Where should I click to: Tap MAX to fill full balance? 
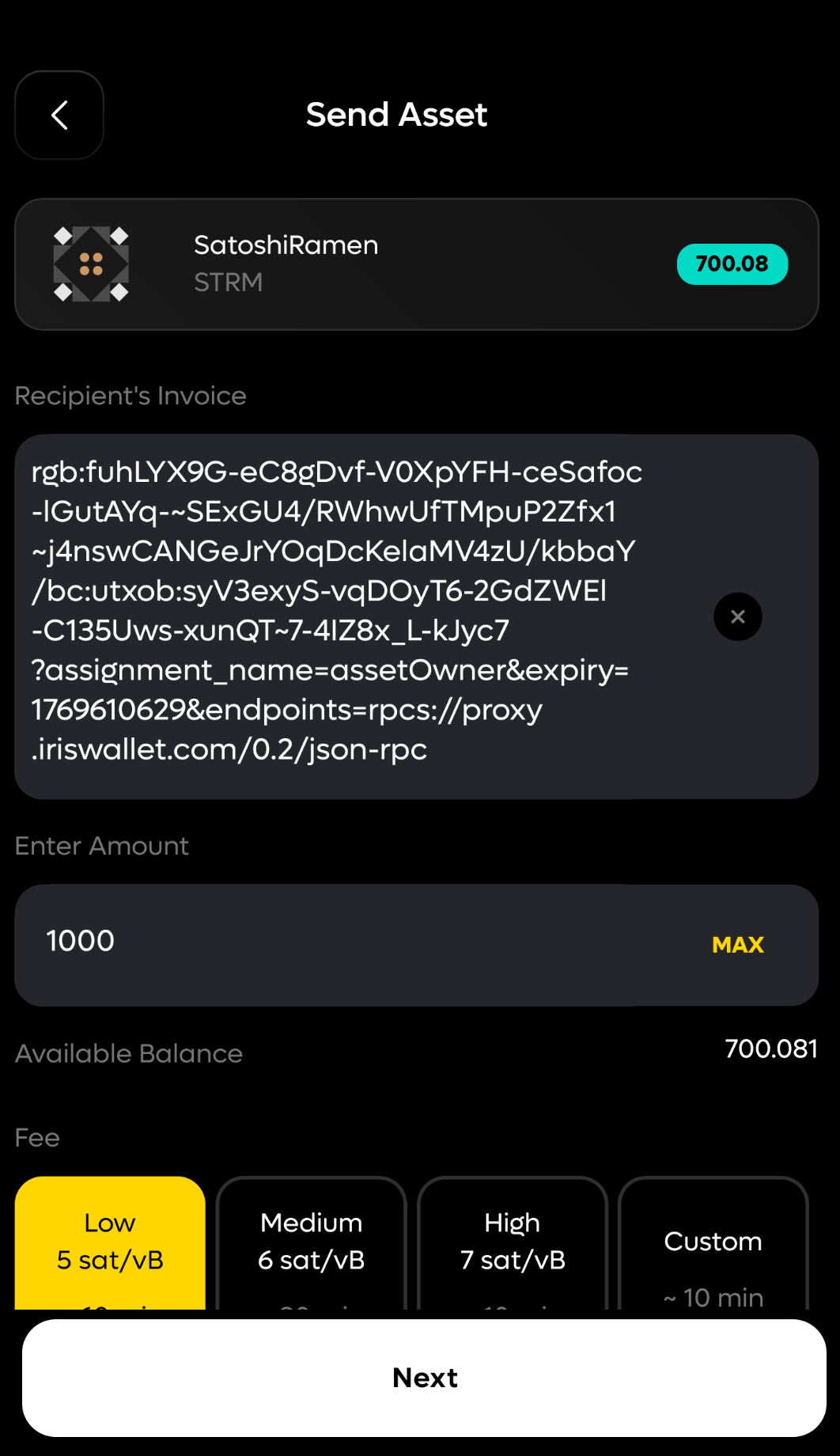tap(737, 945)
